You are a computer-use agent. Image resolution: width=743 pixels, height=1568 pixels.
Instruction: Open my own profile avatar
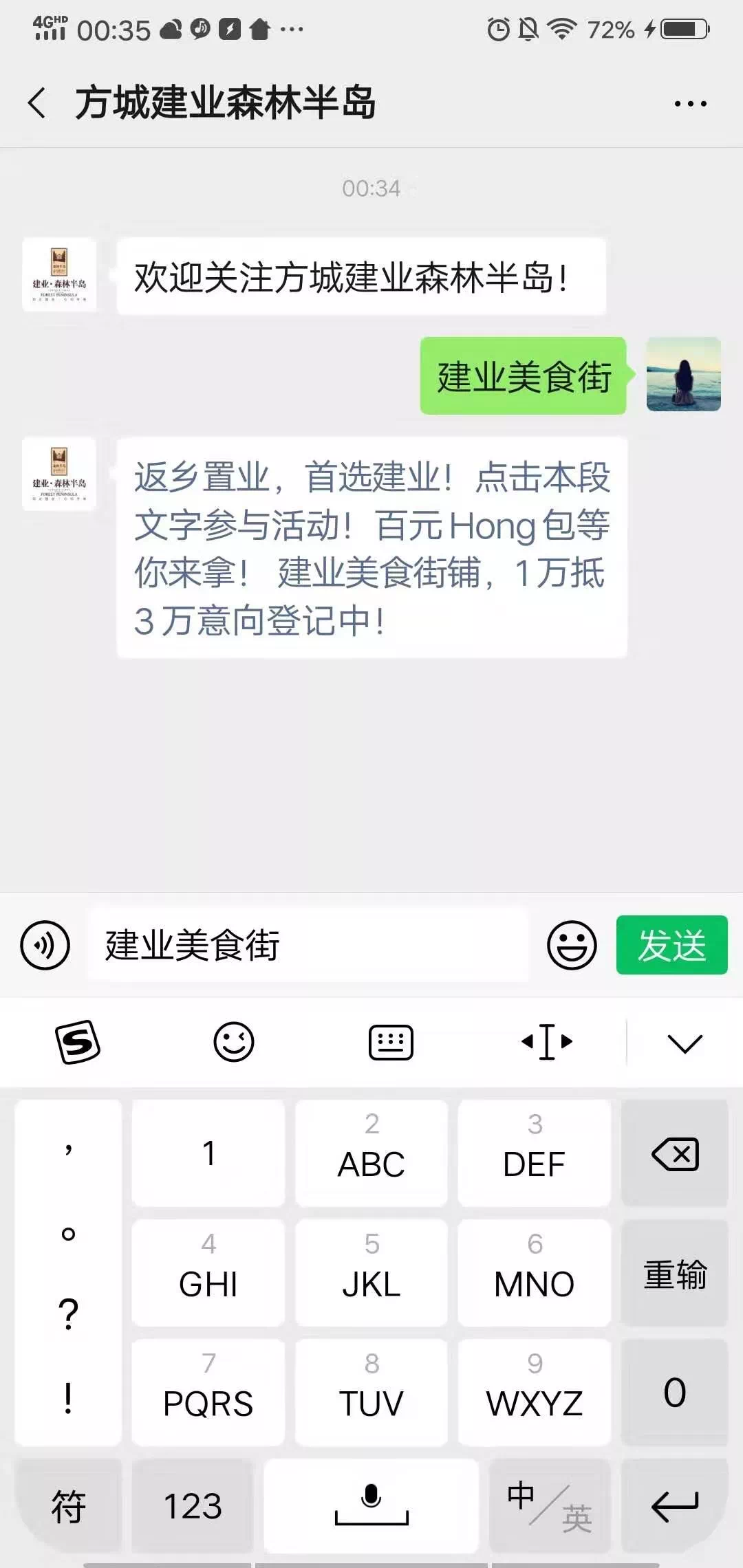click(683, 375)
